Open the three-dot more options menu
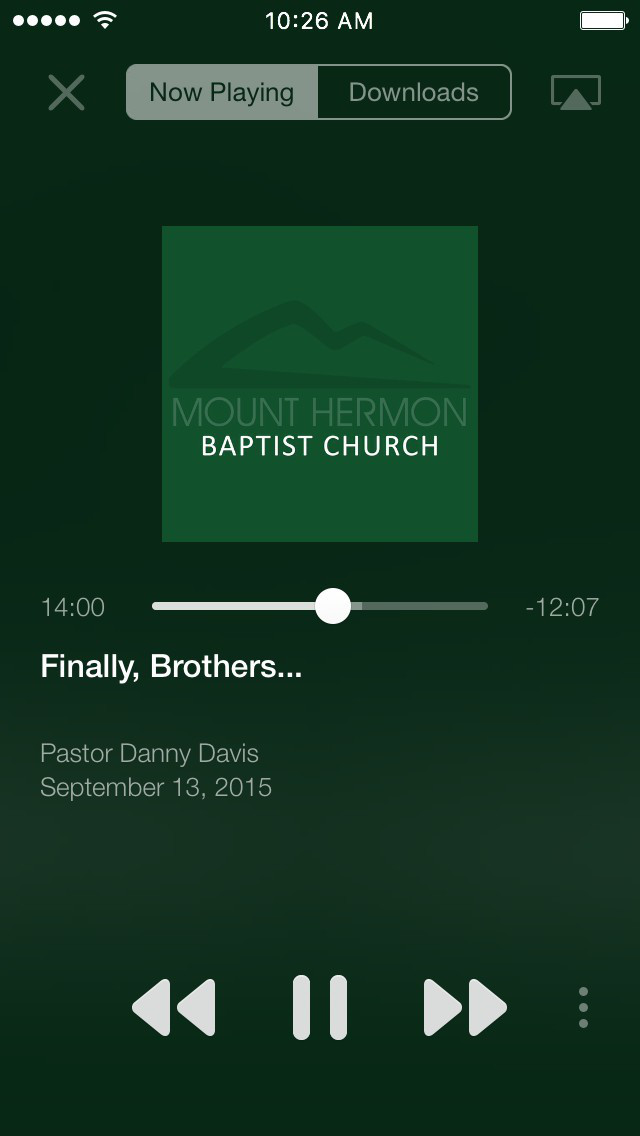Image resolution: width=640 pixels, height=1136 pixels. click(x=583, y=1007)
